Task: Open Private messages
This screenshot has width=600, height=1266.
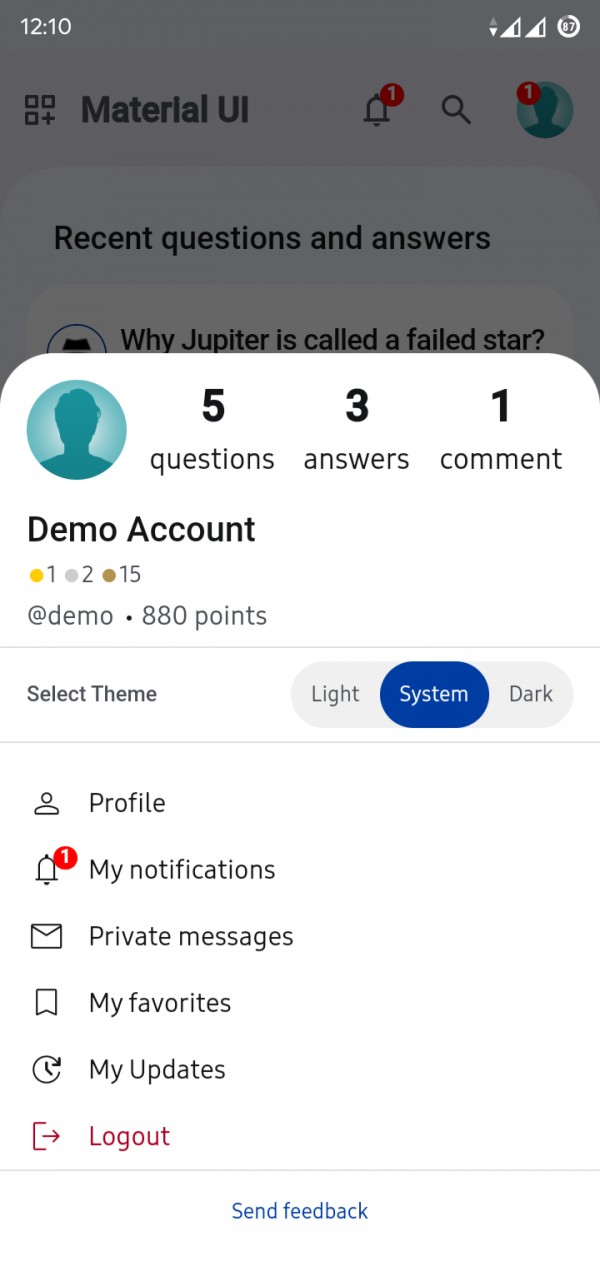Action: coord(190,936)
